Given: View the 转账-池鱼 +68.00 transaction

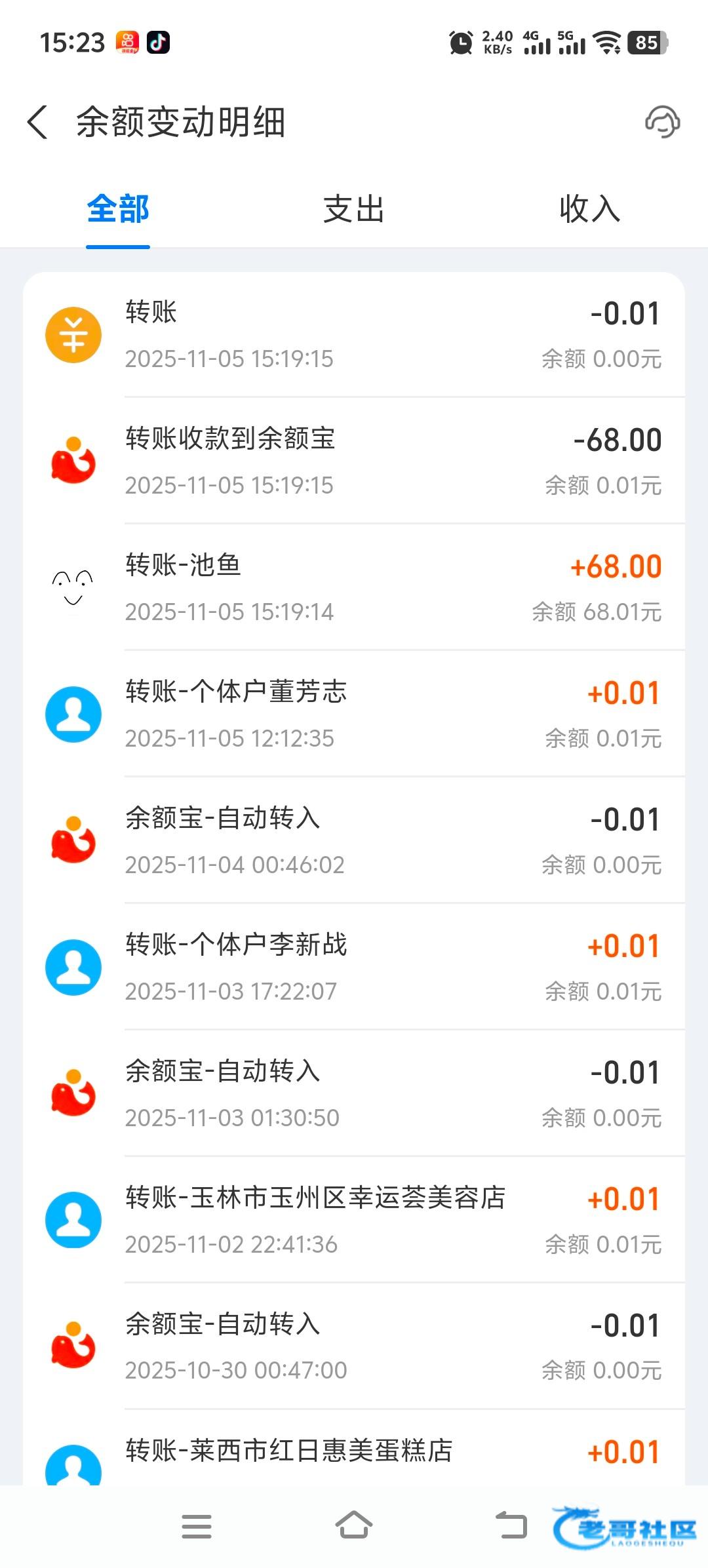Looking at the screenshot, I should point(354,587).
